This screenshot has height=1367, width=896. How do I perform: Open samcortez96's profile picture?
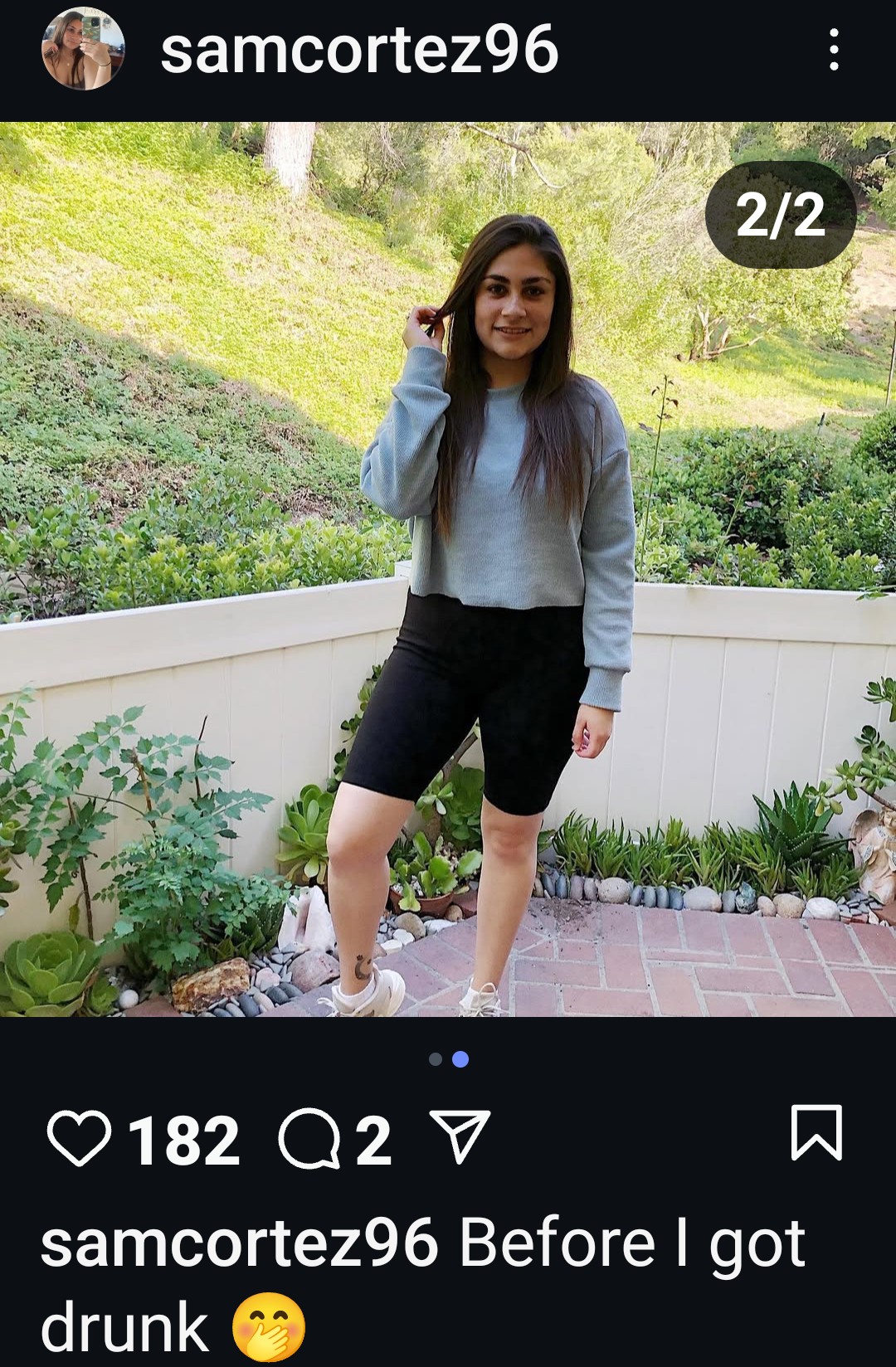83,49
